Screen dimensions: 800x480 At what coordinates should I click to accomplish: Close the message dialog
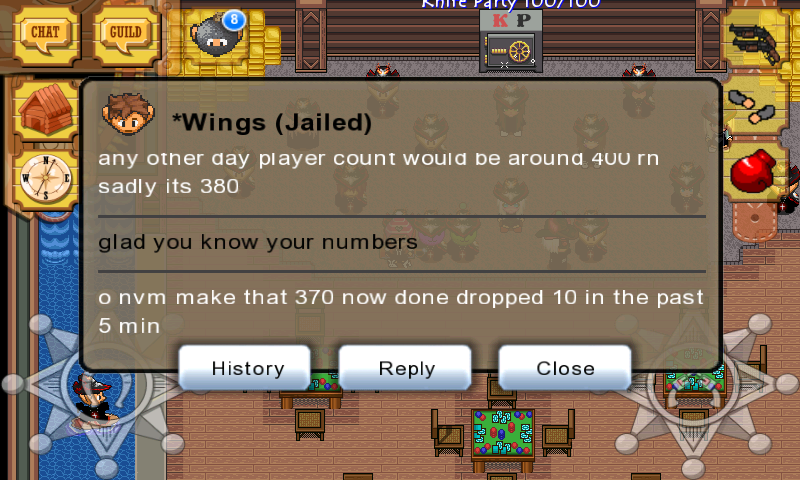pos(565,368)
